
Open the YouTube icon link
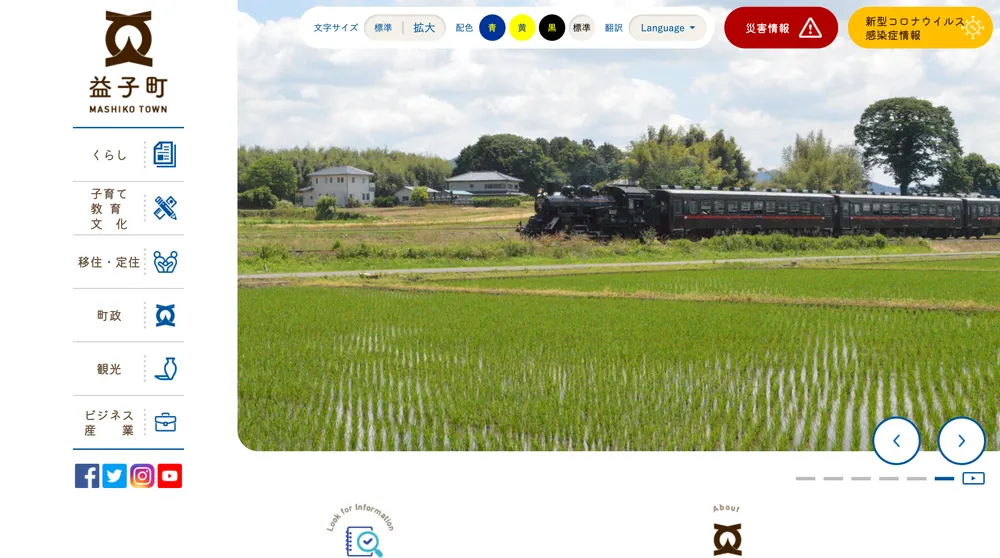(170, 476)
